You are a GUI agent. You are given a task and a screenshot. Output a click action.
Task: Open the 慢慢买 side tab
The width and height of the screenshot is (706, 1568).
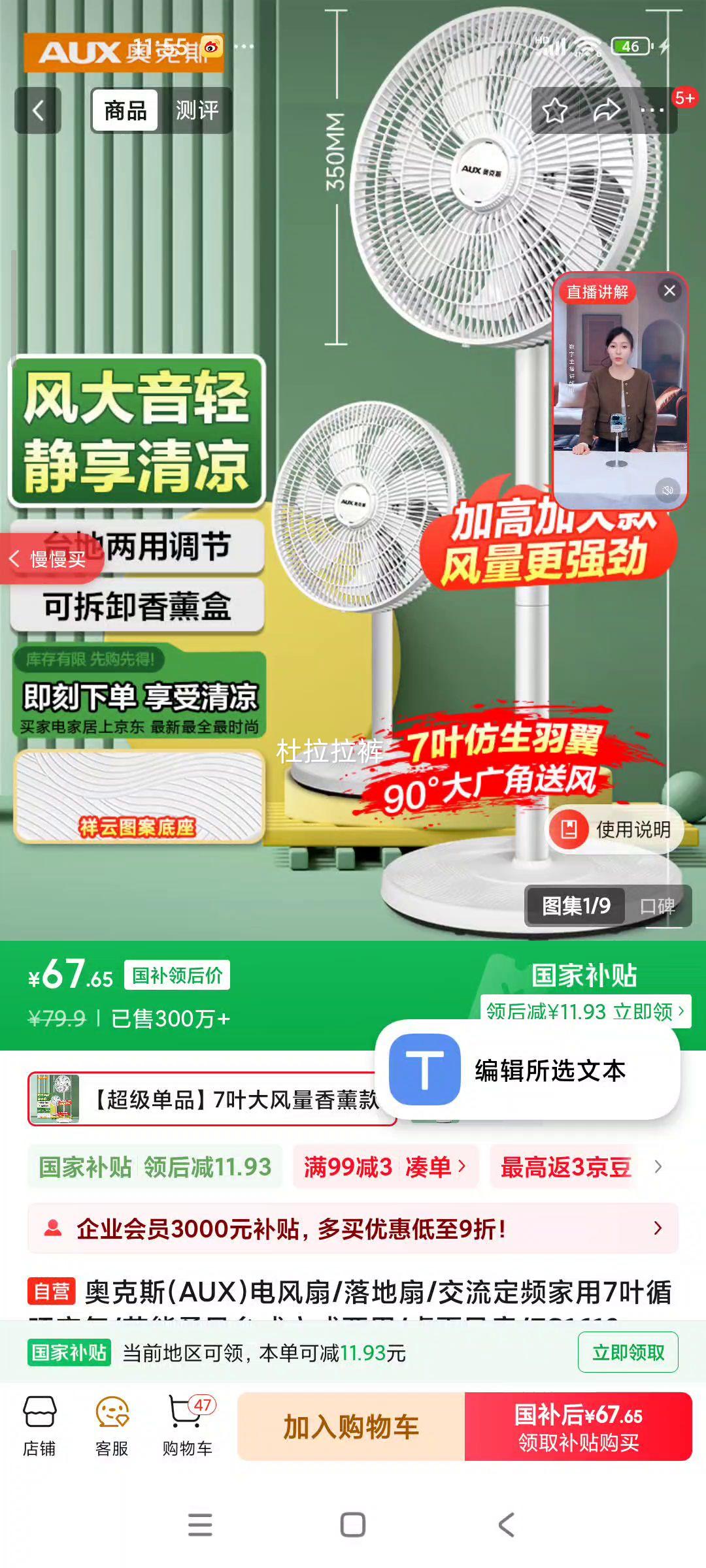(x=51, y=559)
